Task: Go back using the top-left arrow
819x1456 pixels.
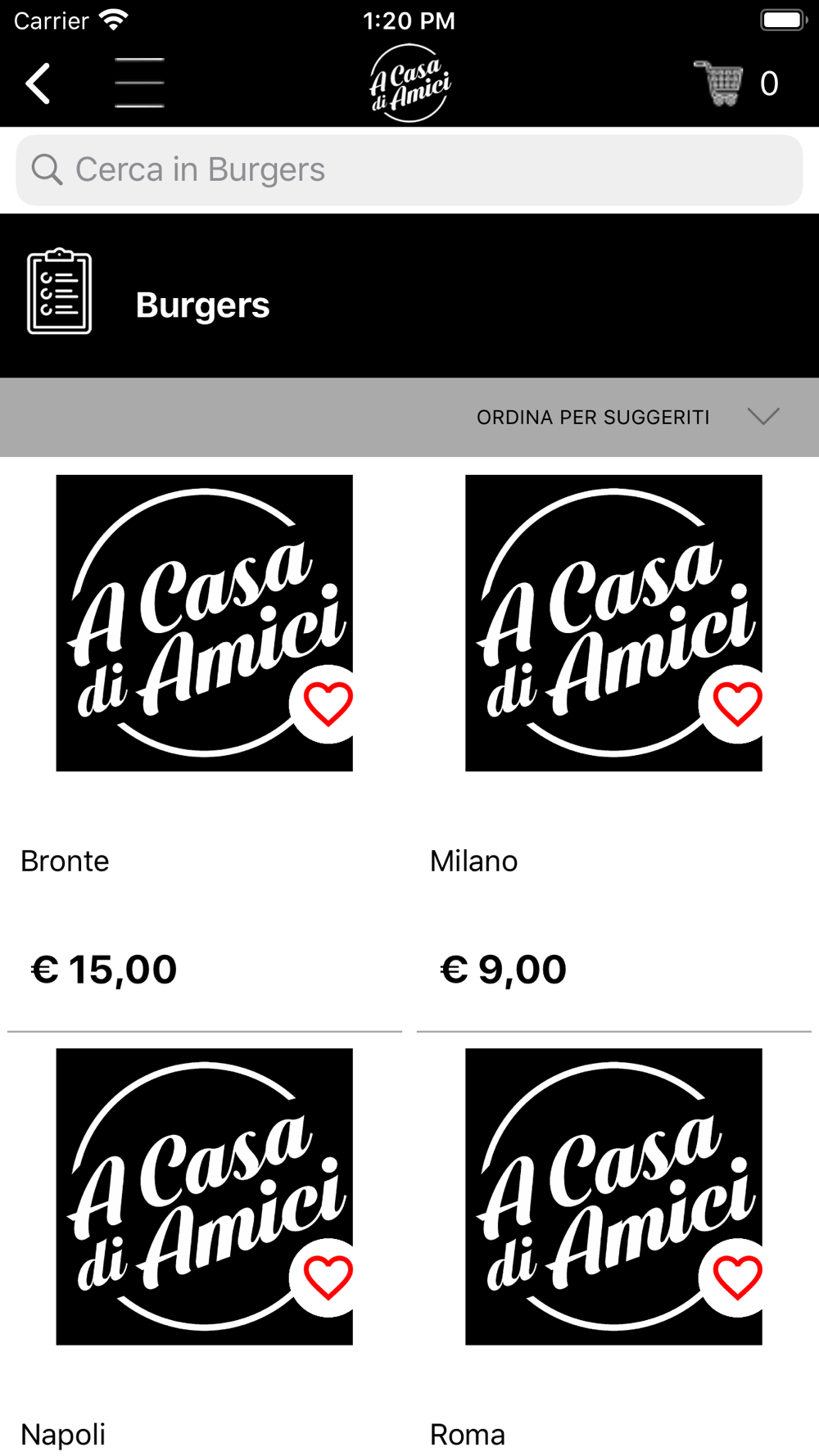Action: 38,84
